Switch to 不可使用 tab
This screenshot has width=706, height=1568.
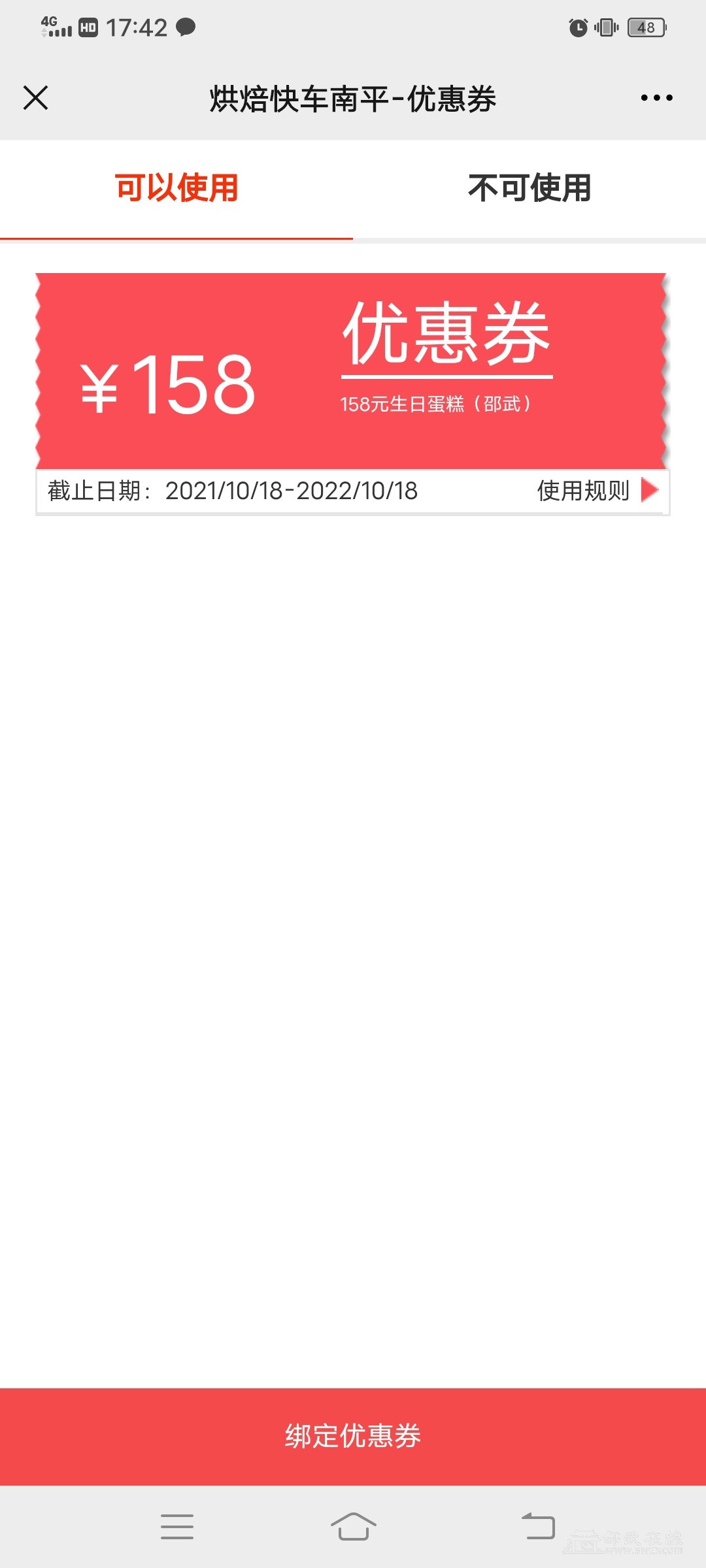(529, 189)
